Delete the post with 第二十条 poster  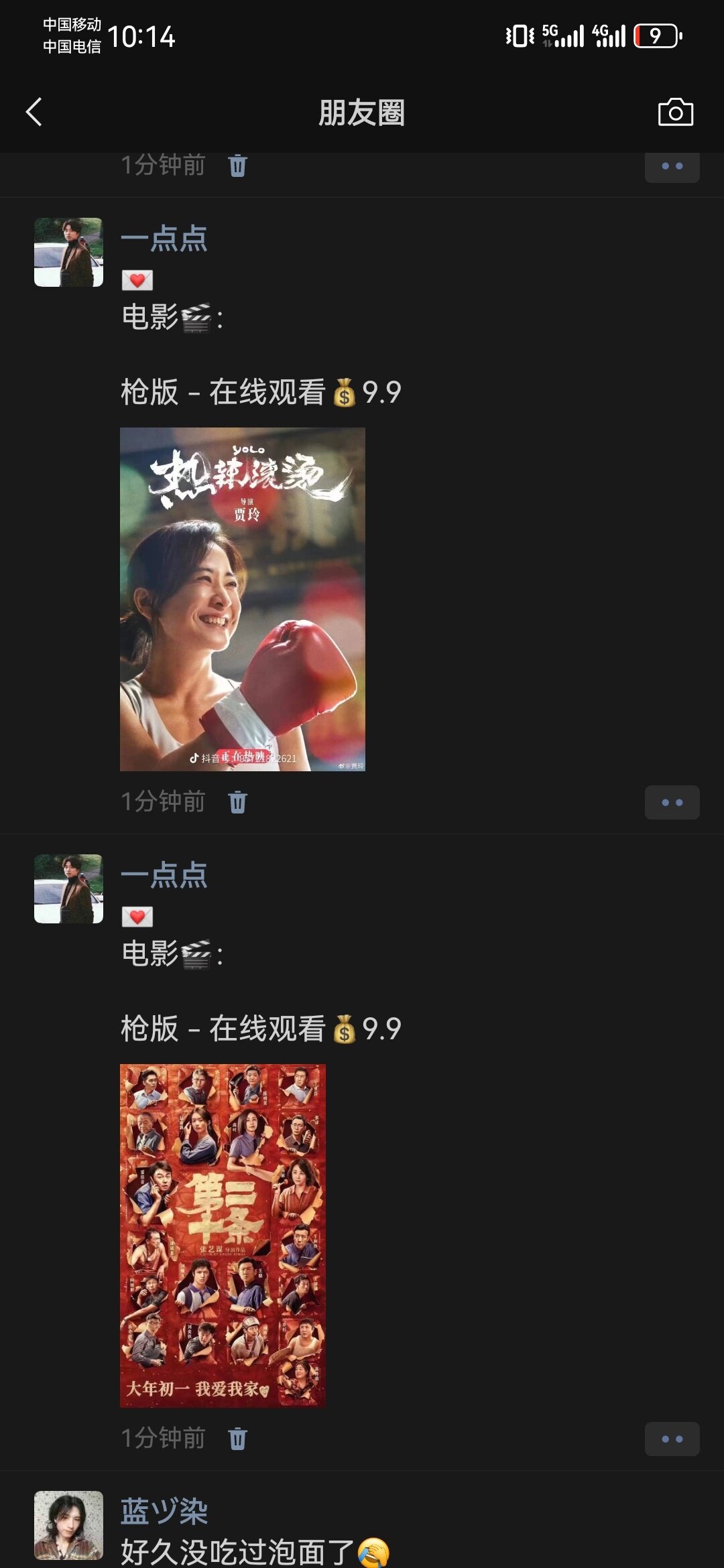(237, 1439)
